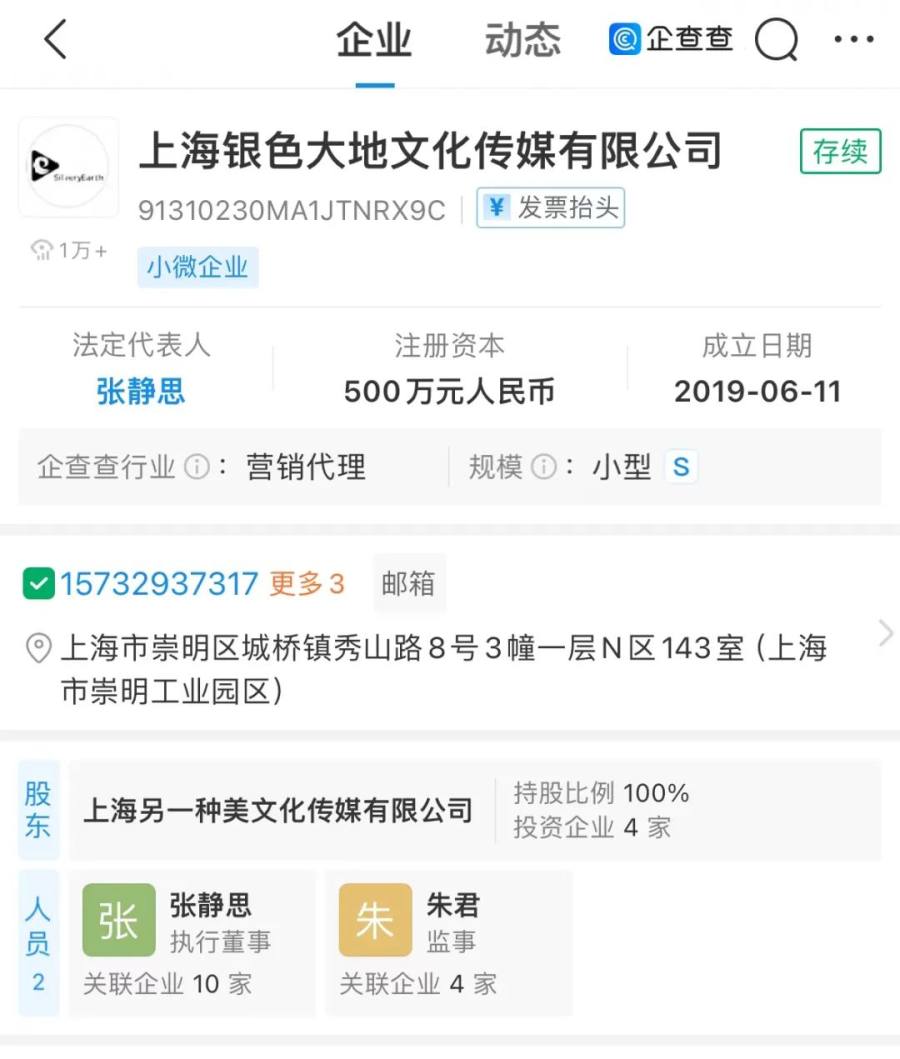Tap the 邮箱 button

(408, 584)
